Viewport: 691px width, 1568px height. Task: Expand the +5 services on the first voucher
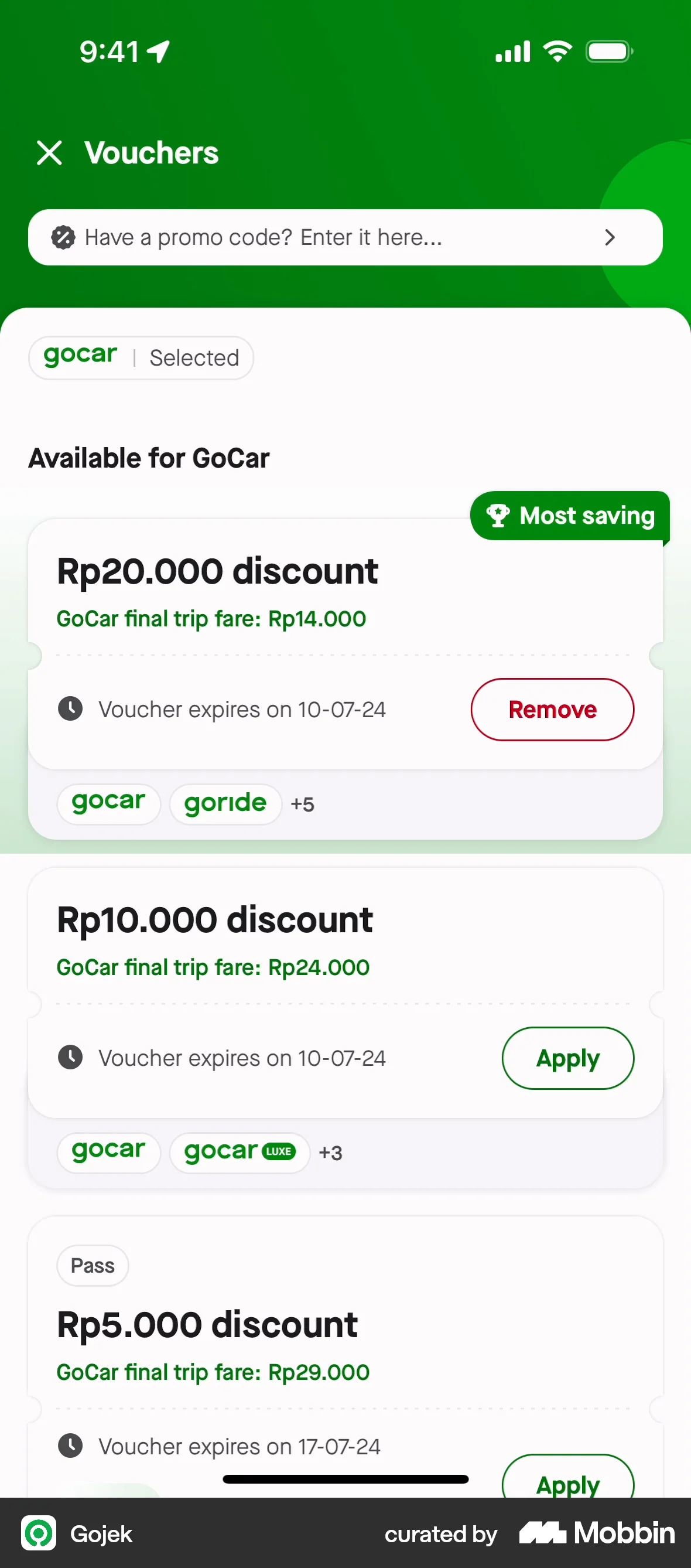click(302, 803)
